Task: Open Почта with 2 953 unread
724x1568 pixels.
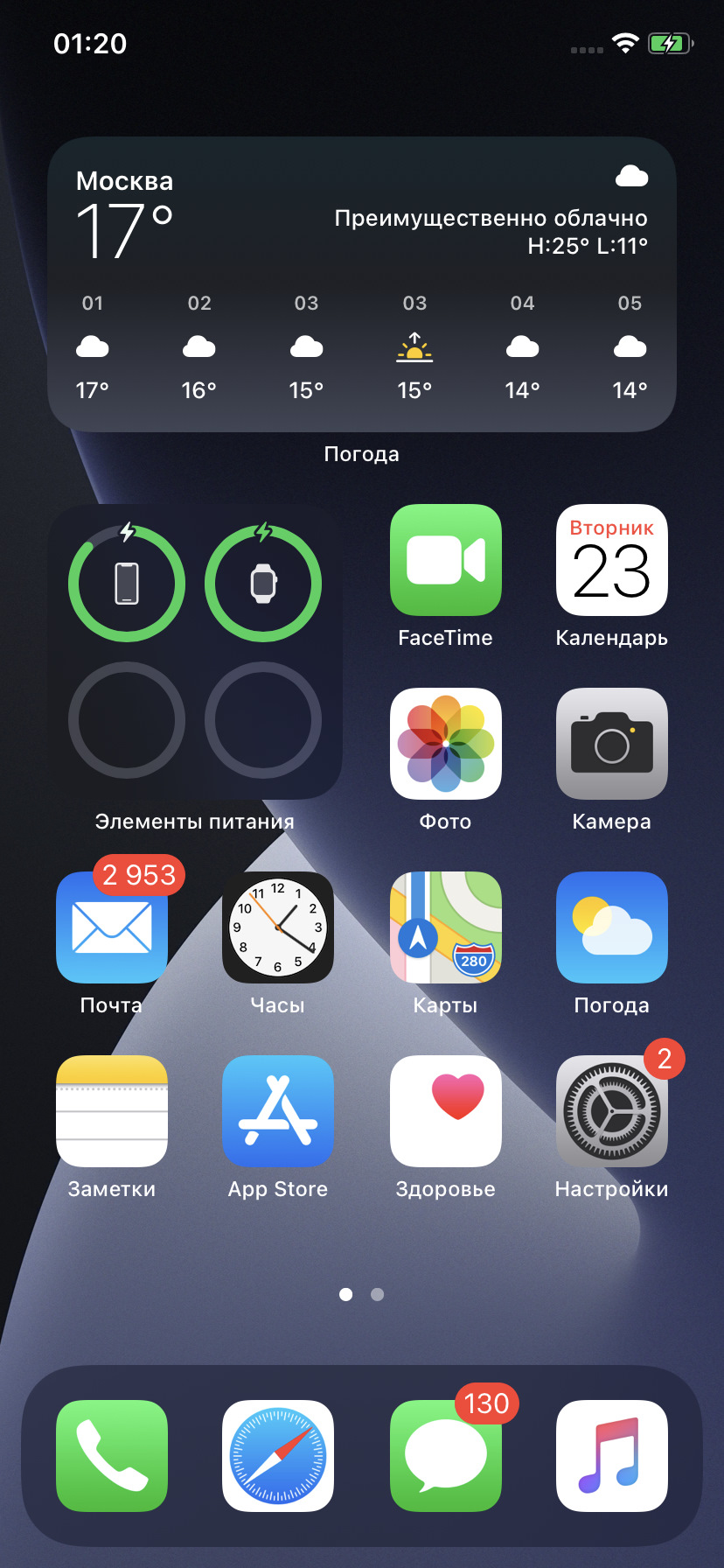Action: (x=112, y=927)
